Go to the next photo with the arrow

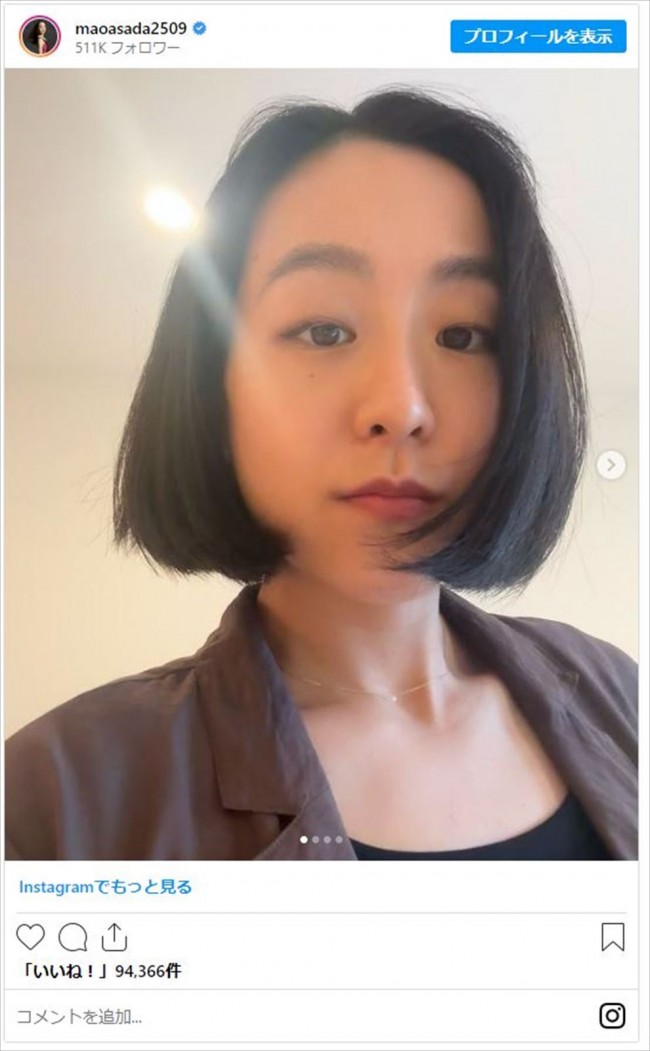(x=610, y=464)
